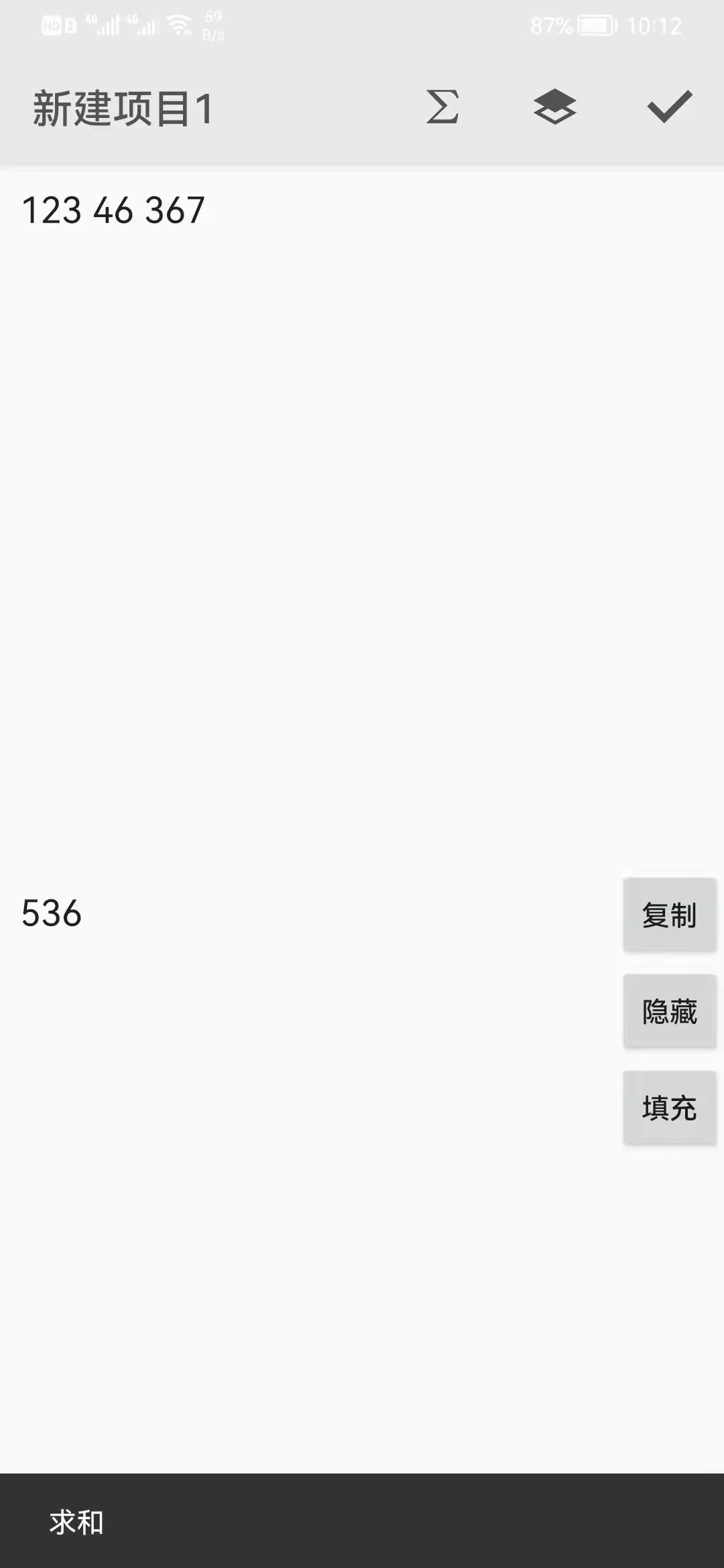This screenshot has height=1568, width=724.
Task: Tap the sigma sum icon
Action: pos(442,107)
